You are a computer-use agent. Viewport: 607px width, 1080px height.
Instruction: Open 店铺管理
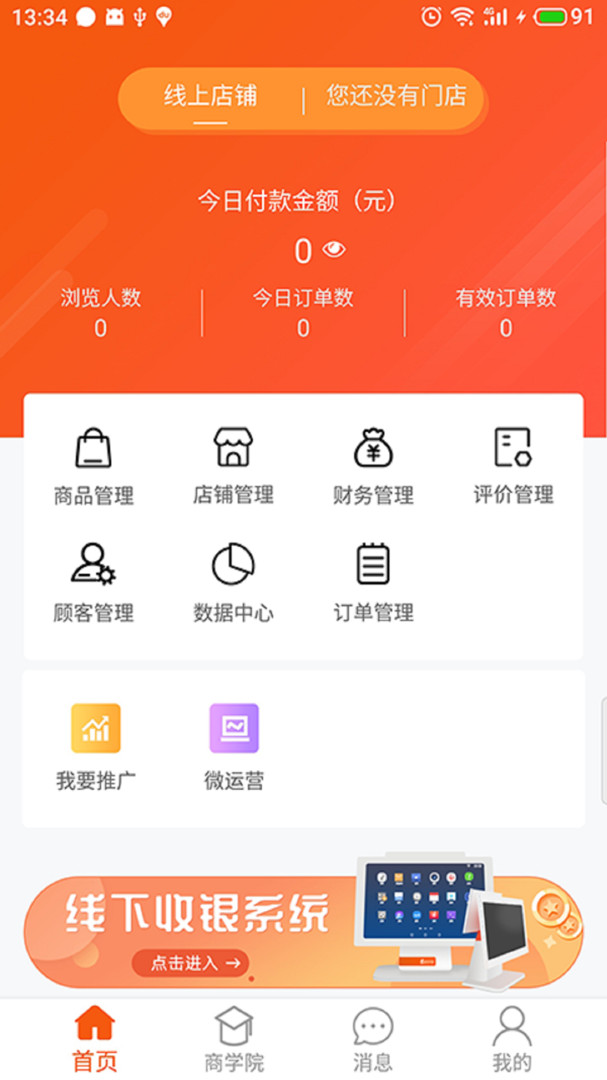pyautogui.click(x=233, y=466)
